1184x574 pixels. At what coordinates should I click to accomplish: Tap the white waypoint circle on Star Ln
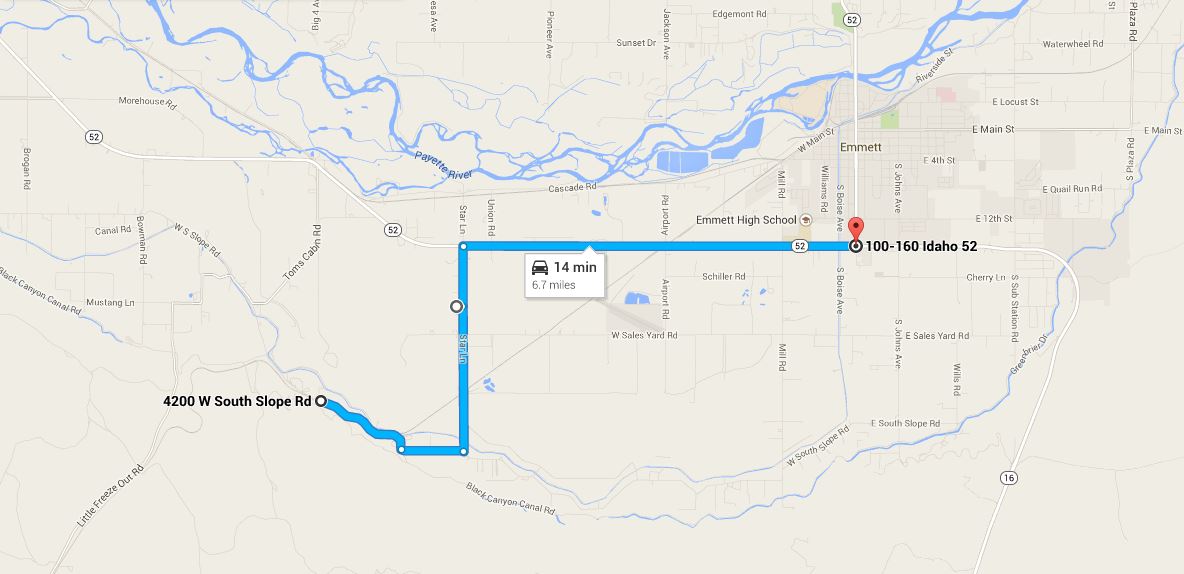tap(457, 306)
